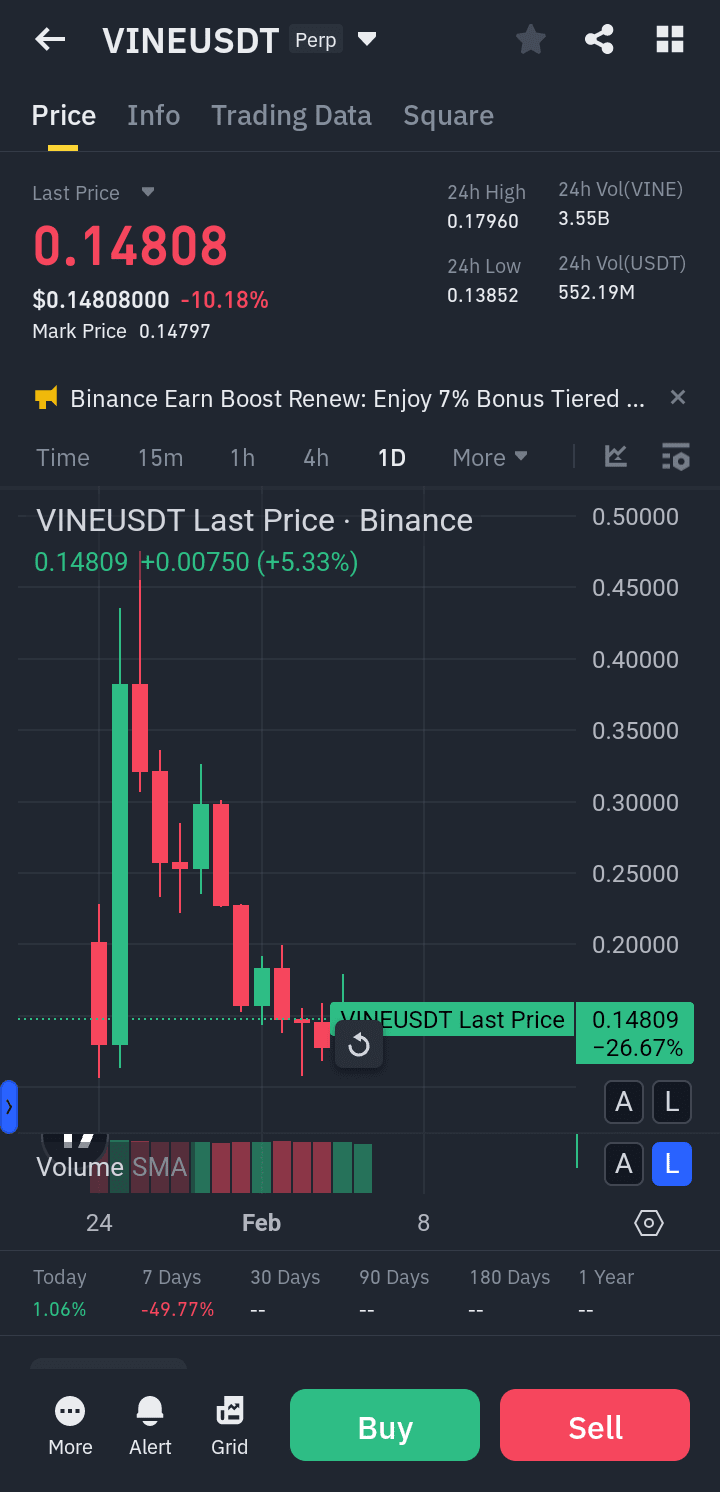Select the 15m chart interval

coord(160,458)
